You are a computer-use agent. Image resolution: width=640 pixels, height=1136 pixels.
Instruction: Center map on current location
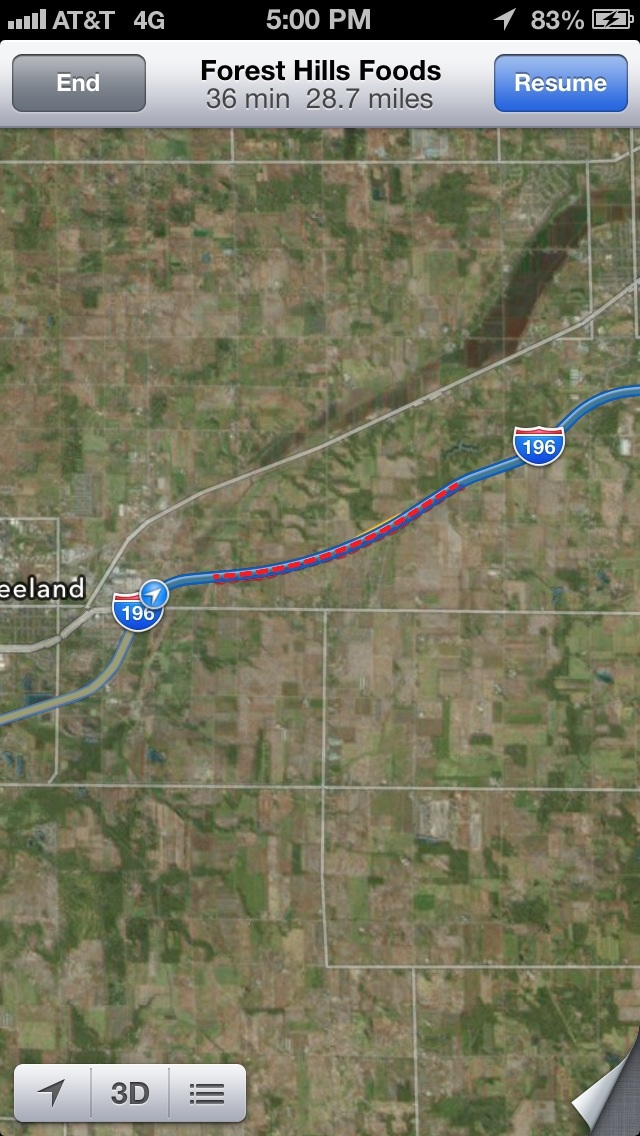[51, 1093]
